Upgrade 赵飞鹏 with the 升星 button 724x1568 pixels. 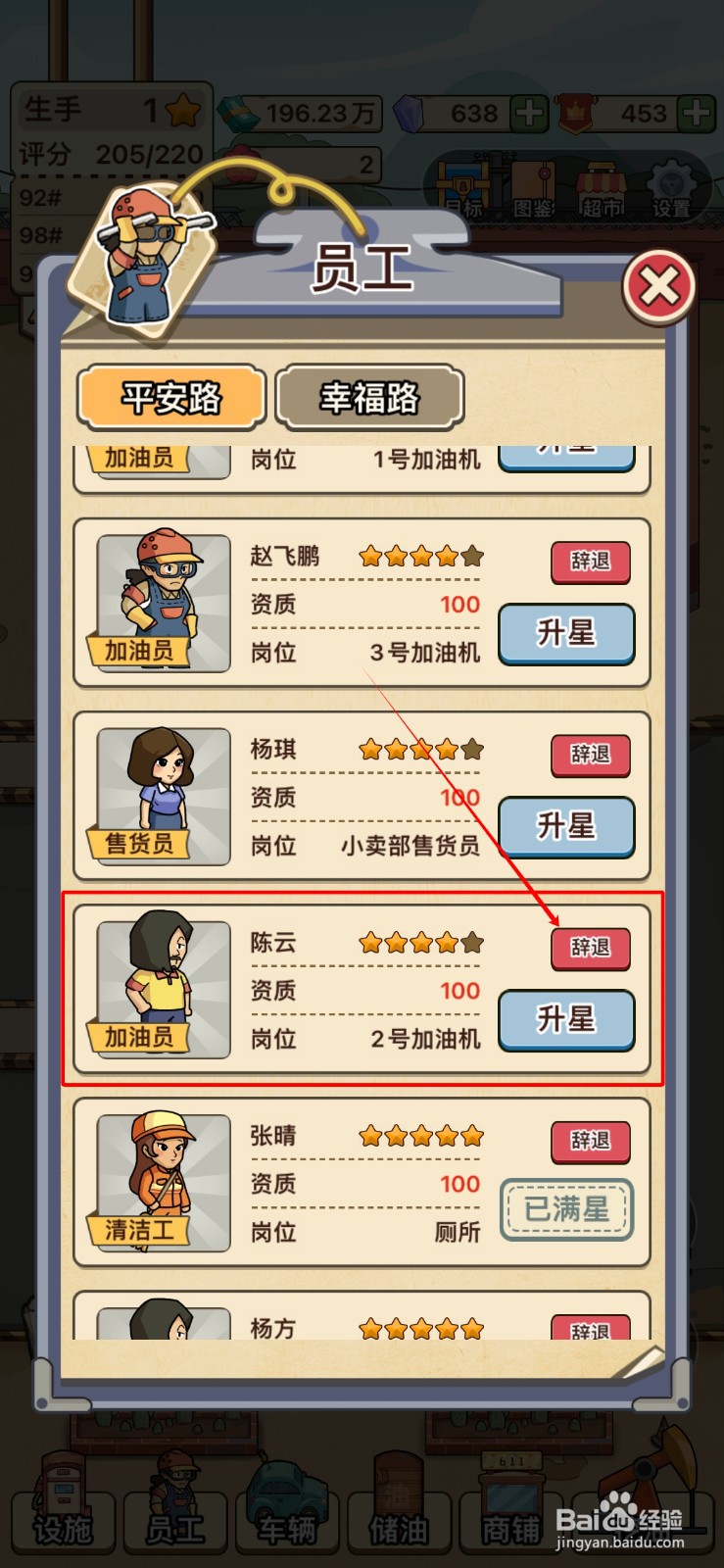pyautogui.click(x=566, y=635)
